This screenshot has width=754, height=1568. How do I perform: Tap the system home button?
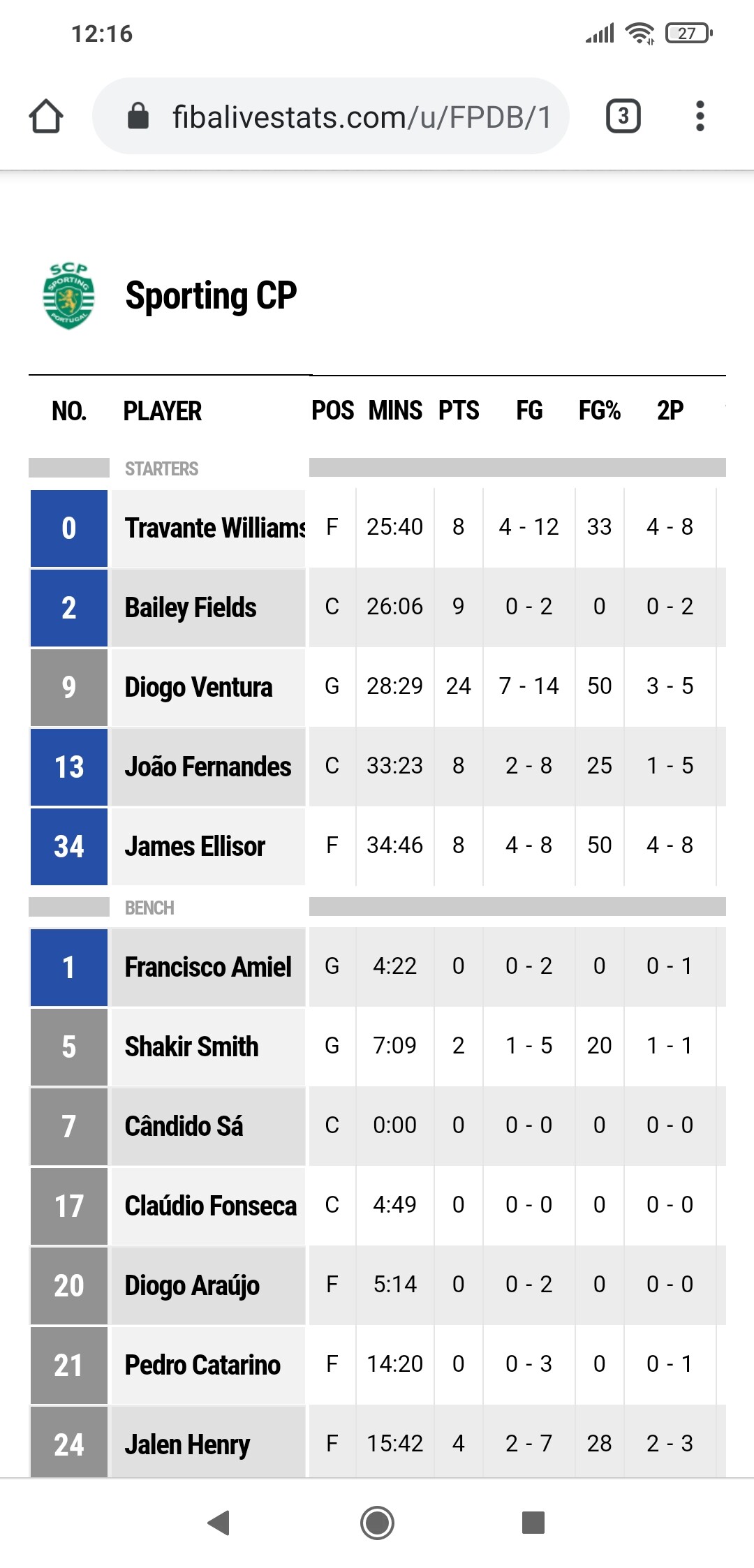(x=377, y=1522)
